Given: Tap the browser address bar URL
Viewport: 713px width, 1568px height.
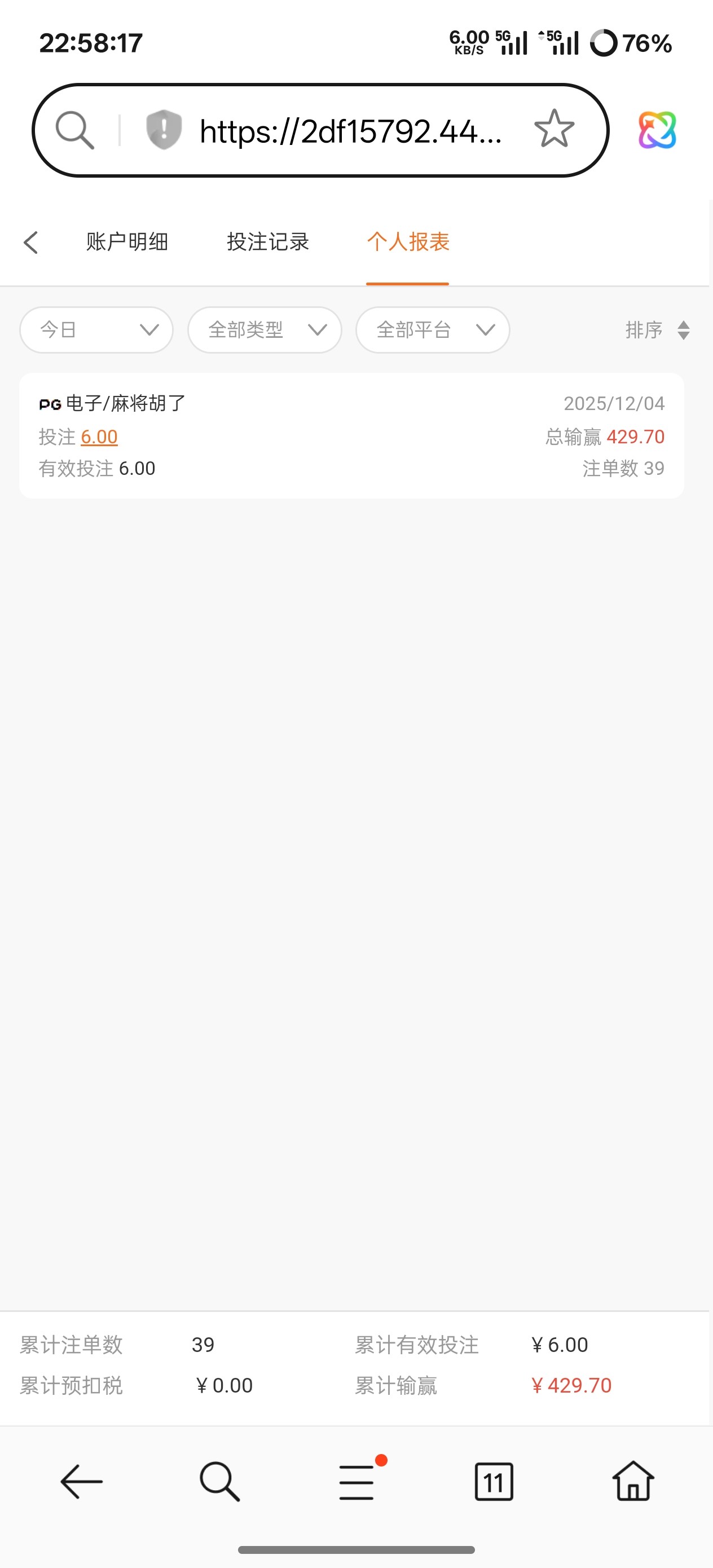Looking at the screenshot, I should [x=350, y=131].
